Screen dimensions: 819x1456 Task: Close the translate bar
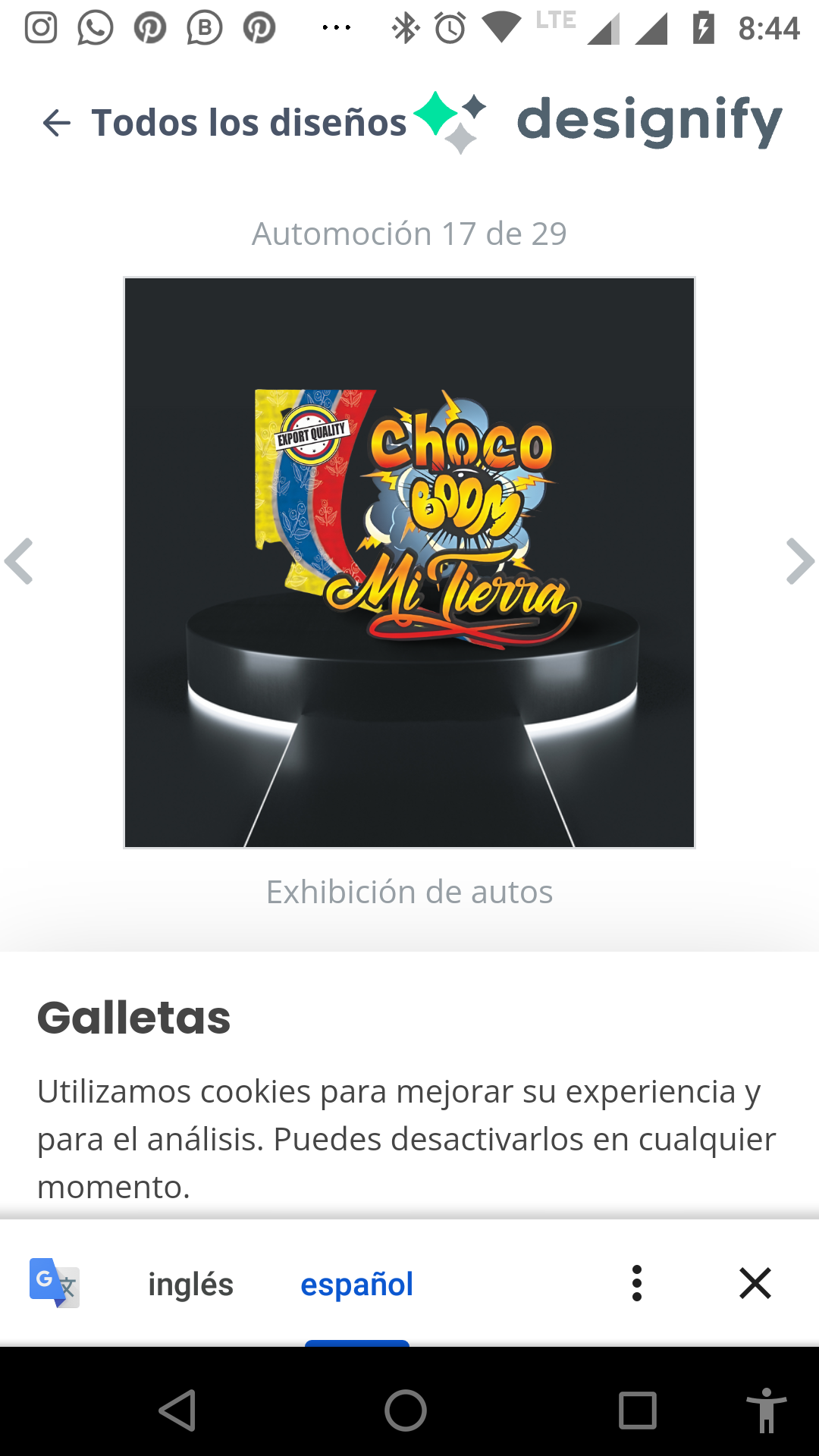(x=755, y=1283)
